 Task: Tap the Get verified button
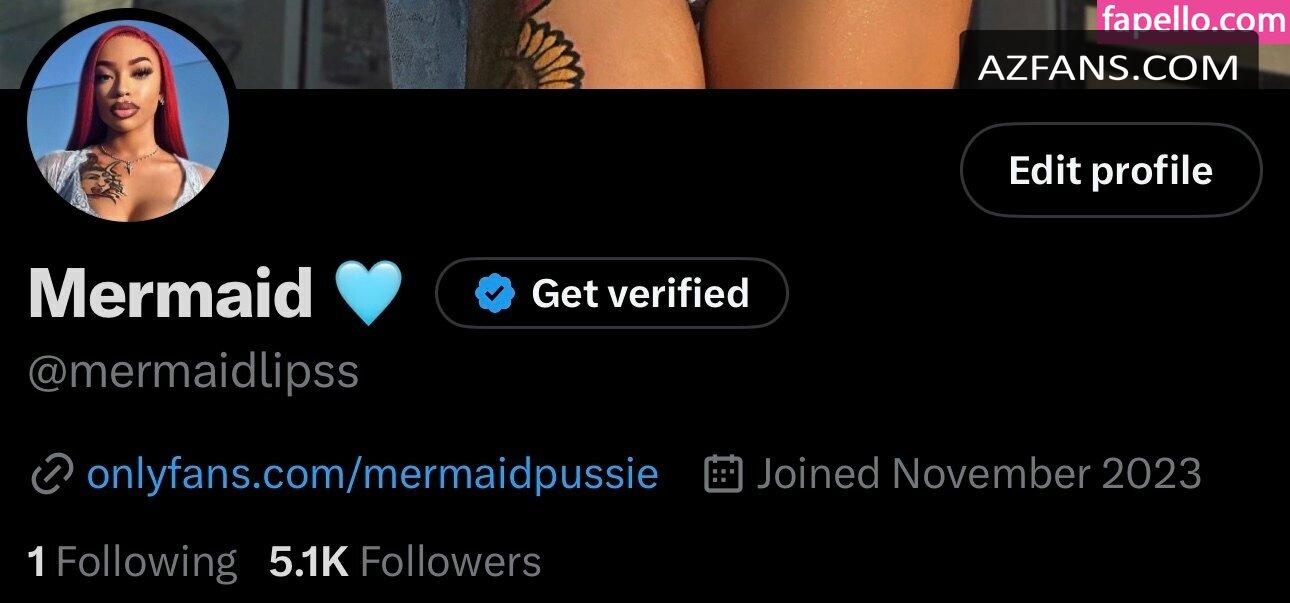[x=611, y=293]
